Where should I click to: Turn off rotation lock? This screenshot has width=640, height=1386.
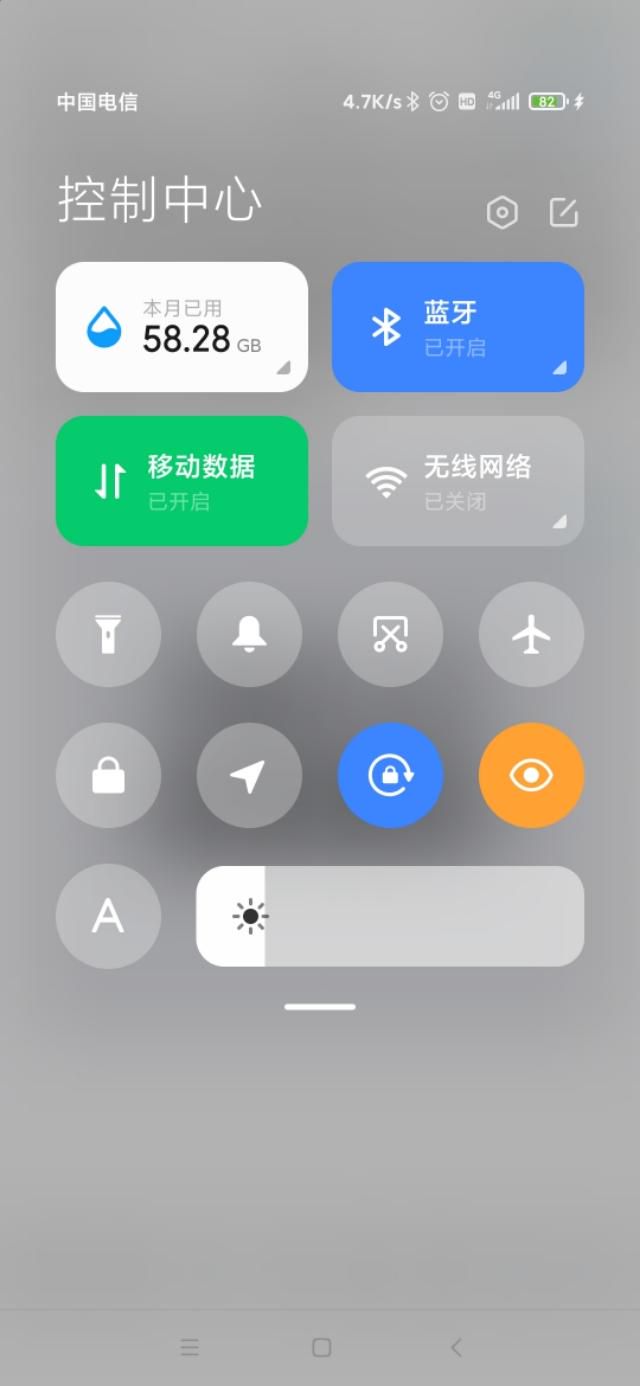point(390,775)
